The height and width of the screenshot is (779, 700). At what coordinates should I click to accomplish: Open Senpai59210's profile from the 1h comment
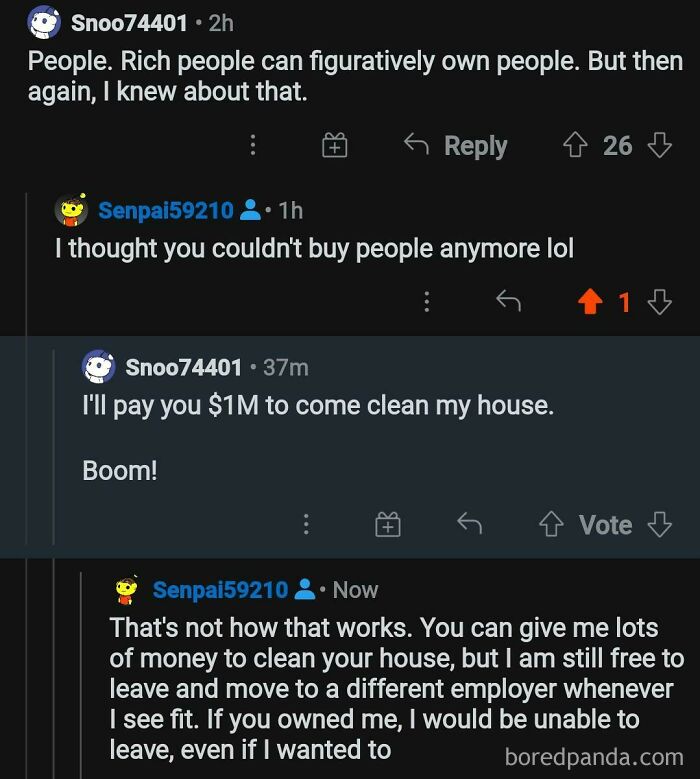165,210
